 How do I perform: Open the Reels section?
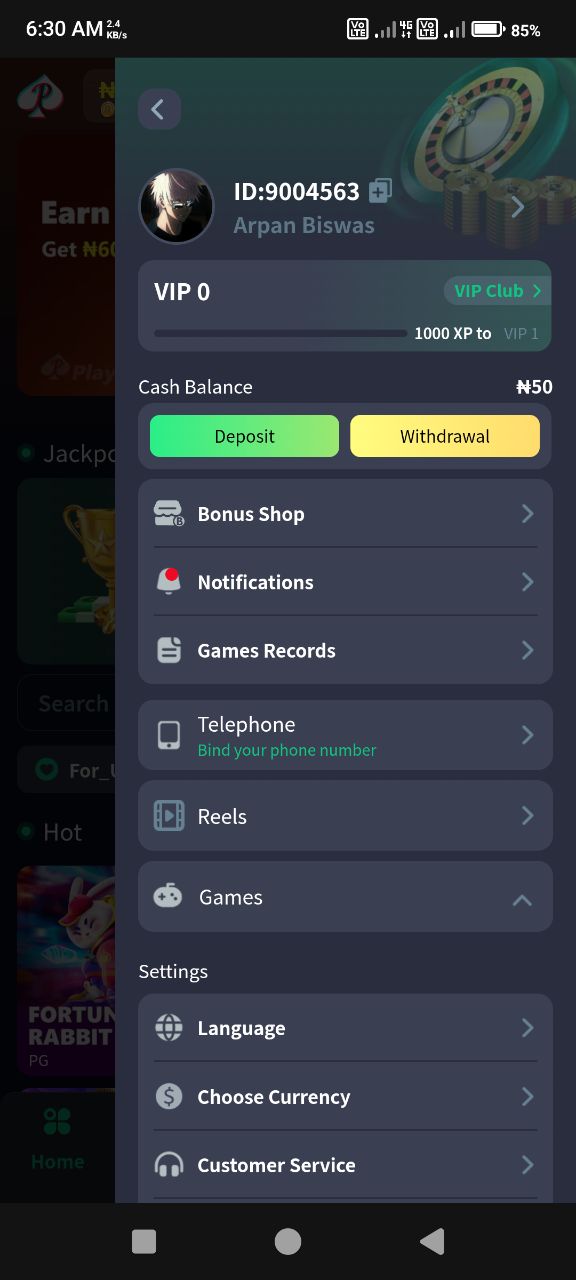pyautogui.click(x=345, y=816)
